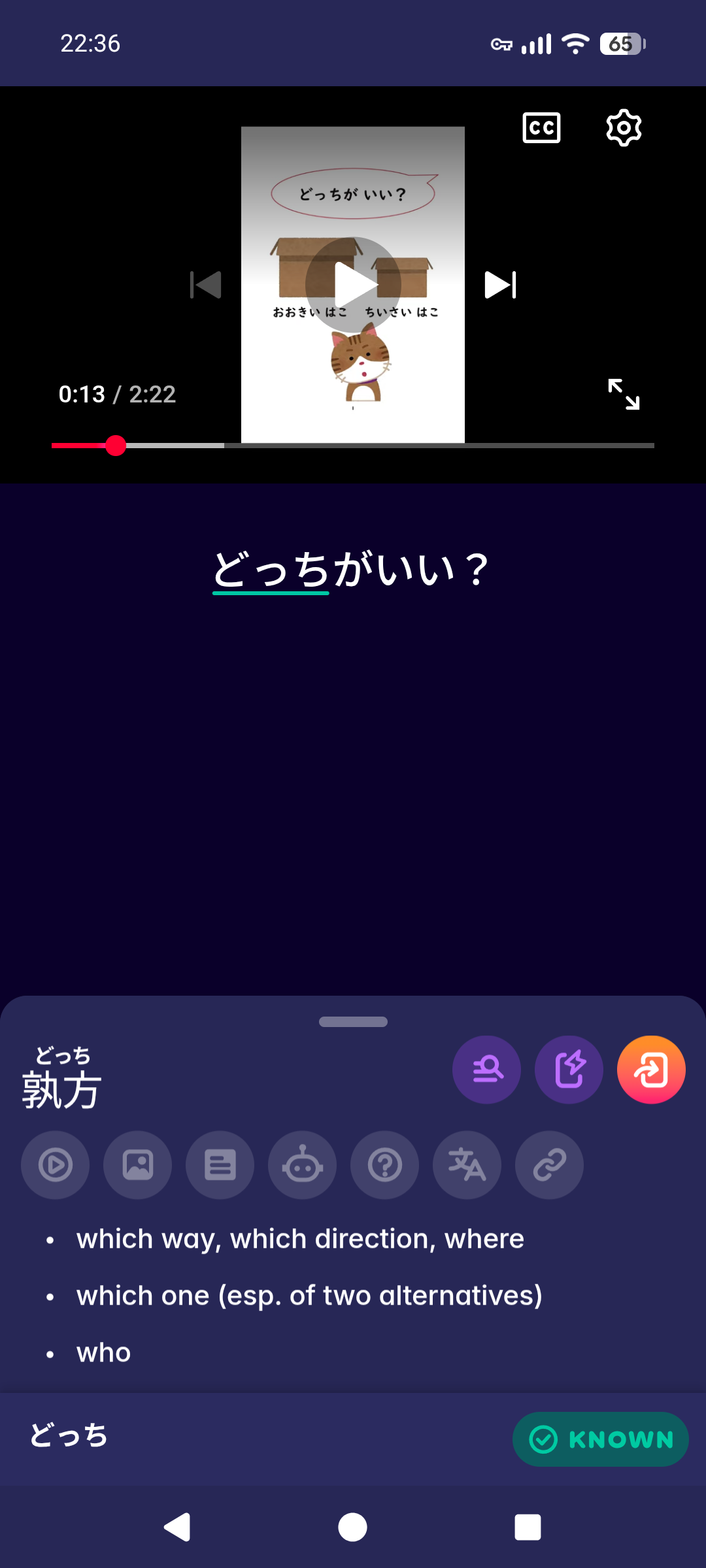Go back to the previous subtitle line
The height and width of the screenshot is (1568, 706).
point(206,285)
